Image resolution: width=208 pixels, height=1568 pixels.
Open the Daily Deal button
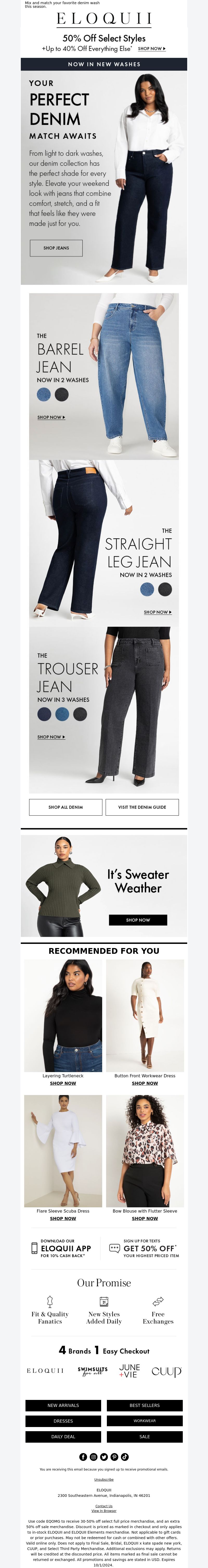(63, 1436)
